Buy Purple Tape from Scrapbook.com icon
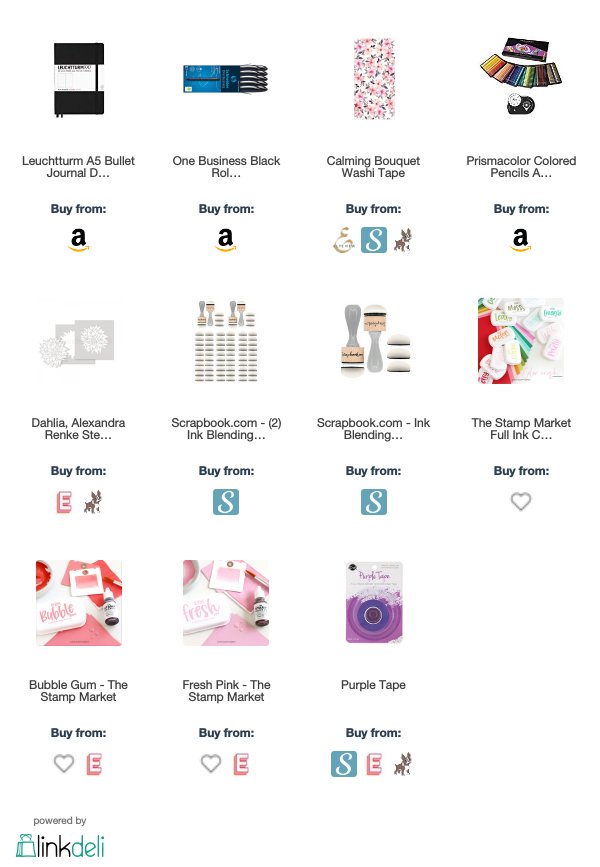600x867 pixels. [344, 764]
